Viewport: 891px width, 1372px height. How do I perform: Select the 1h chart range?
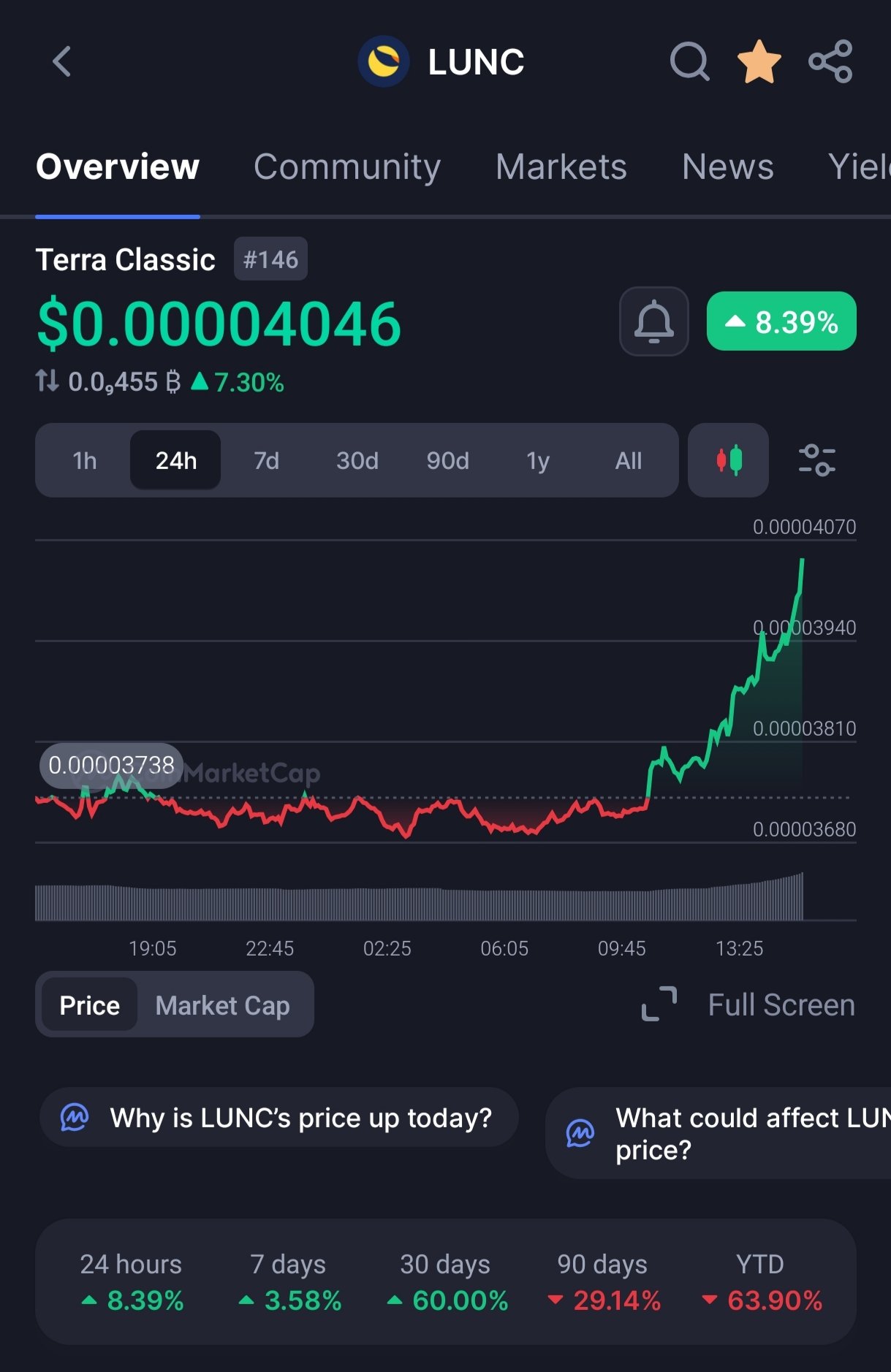tap(85, 461)
